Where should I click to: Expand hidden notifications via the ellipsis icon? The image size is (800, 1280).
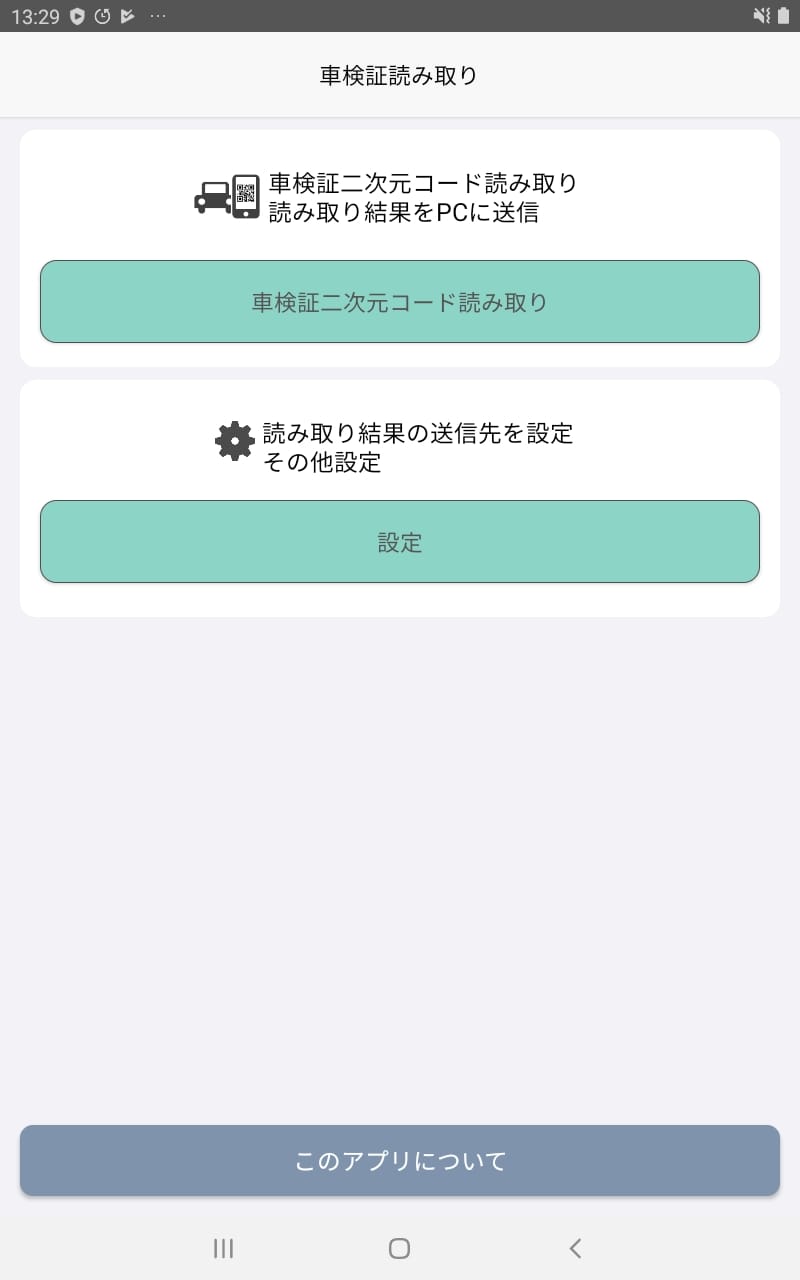pos(157,15)
